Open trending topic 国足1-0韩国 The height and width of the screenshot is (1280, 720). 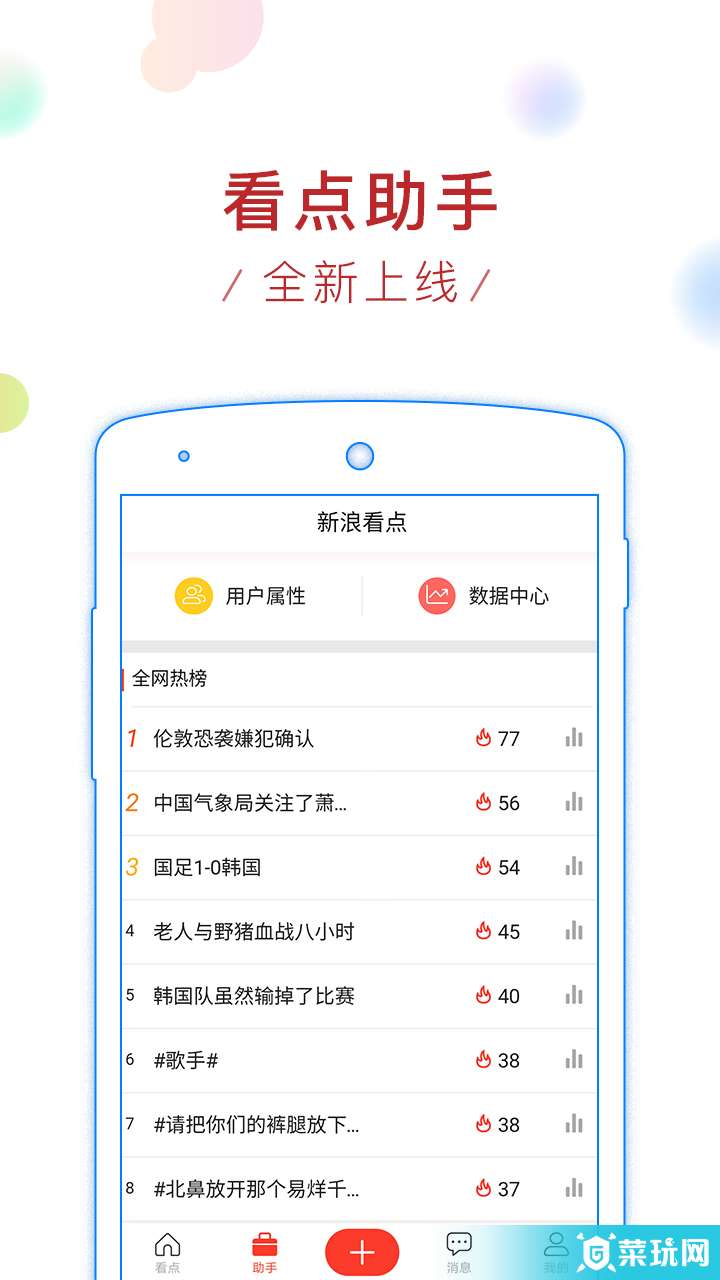[x=210, y=867]
